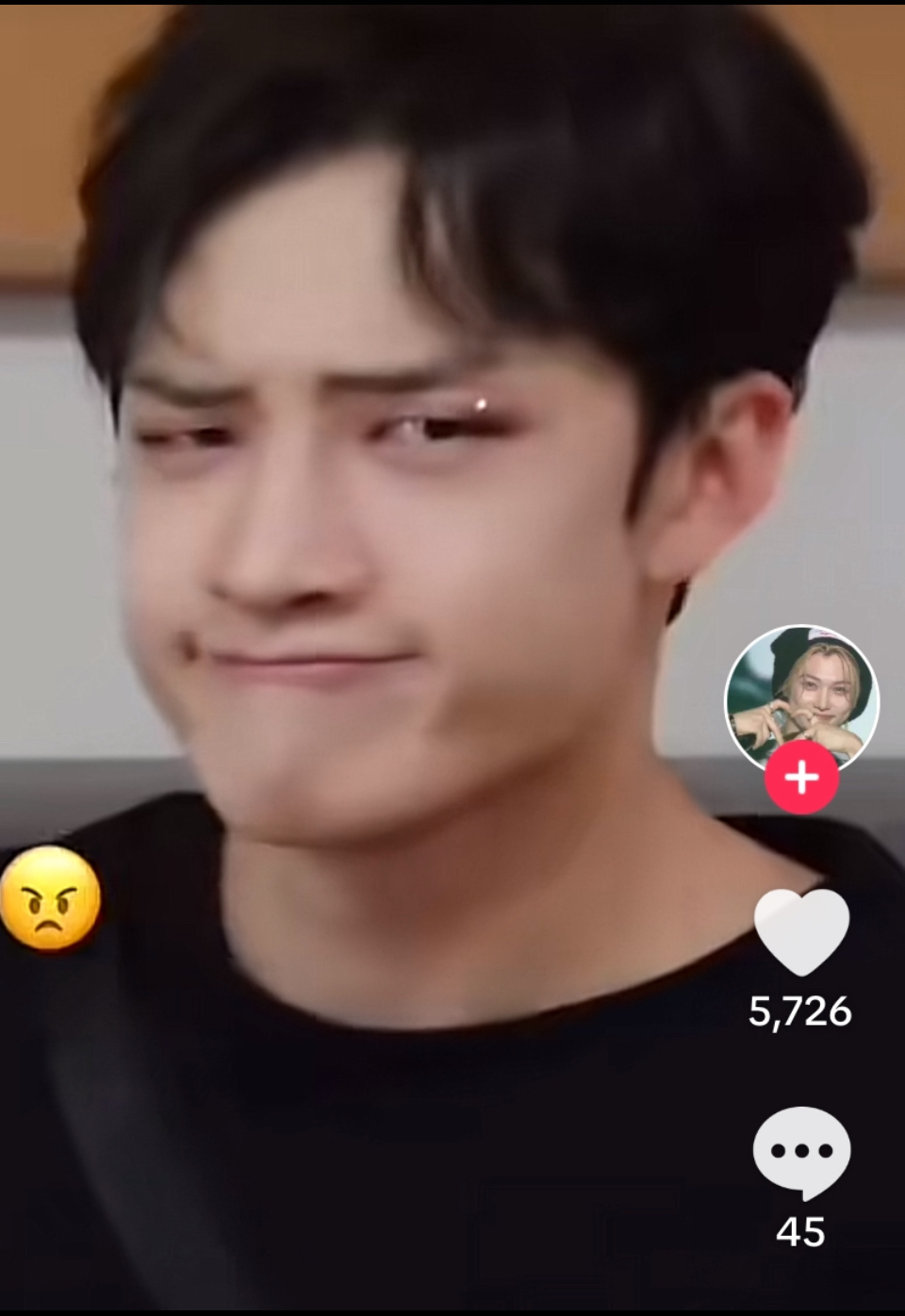Like this video with the heart
The height and width of the screenshot is (1316, 905).
(801, 931)
